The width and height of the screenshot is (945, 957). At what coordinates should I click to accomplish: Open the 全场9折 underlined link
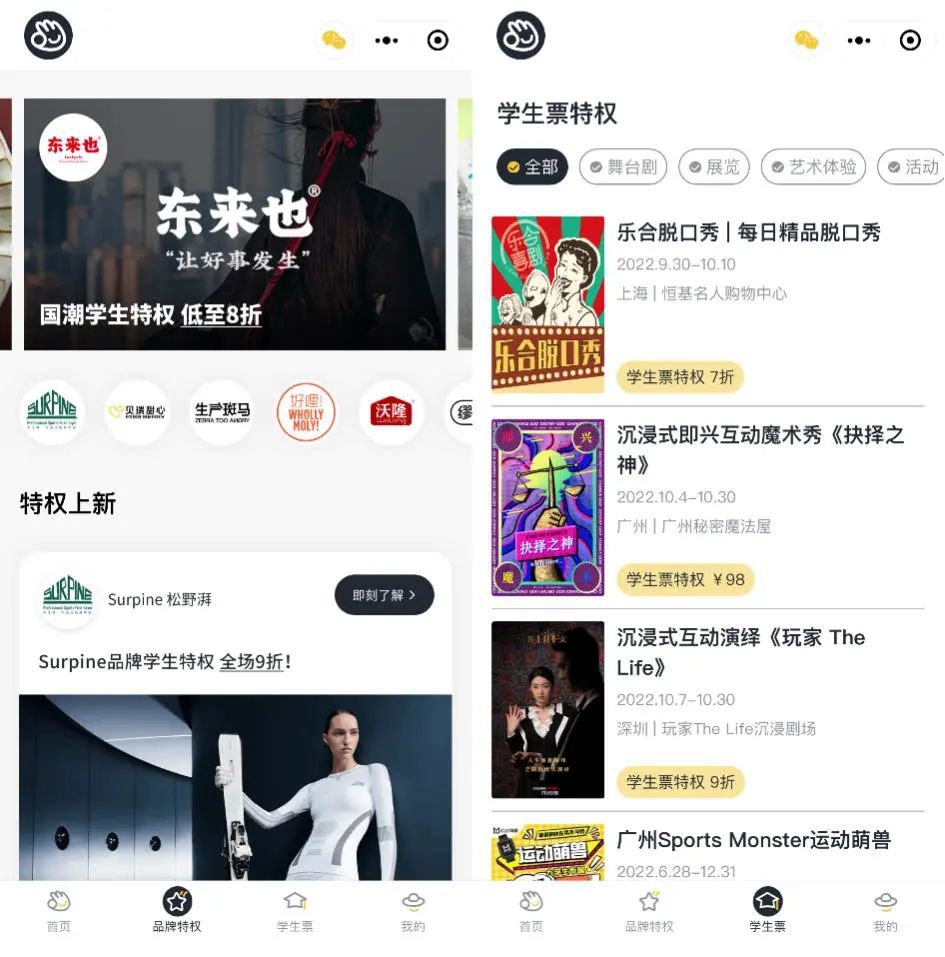251,662
